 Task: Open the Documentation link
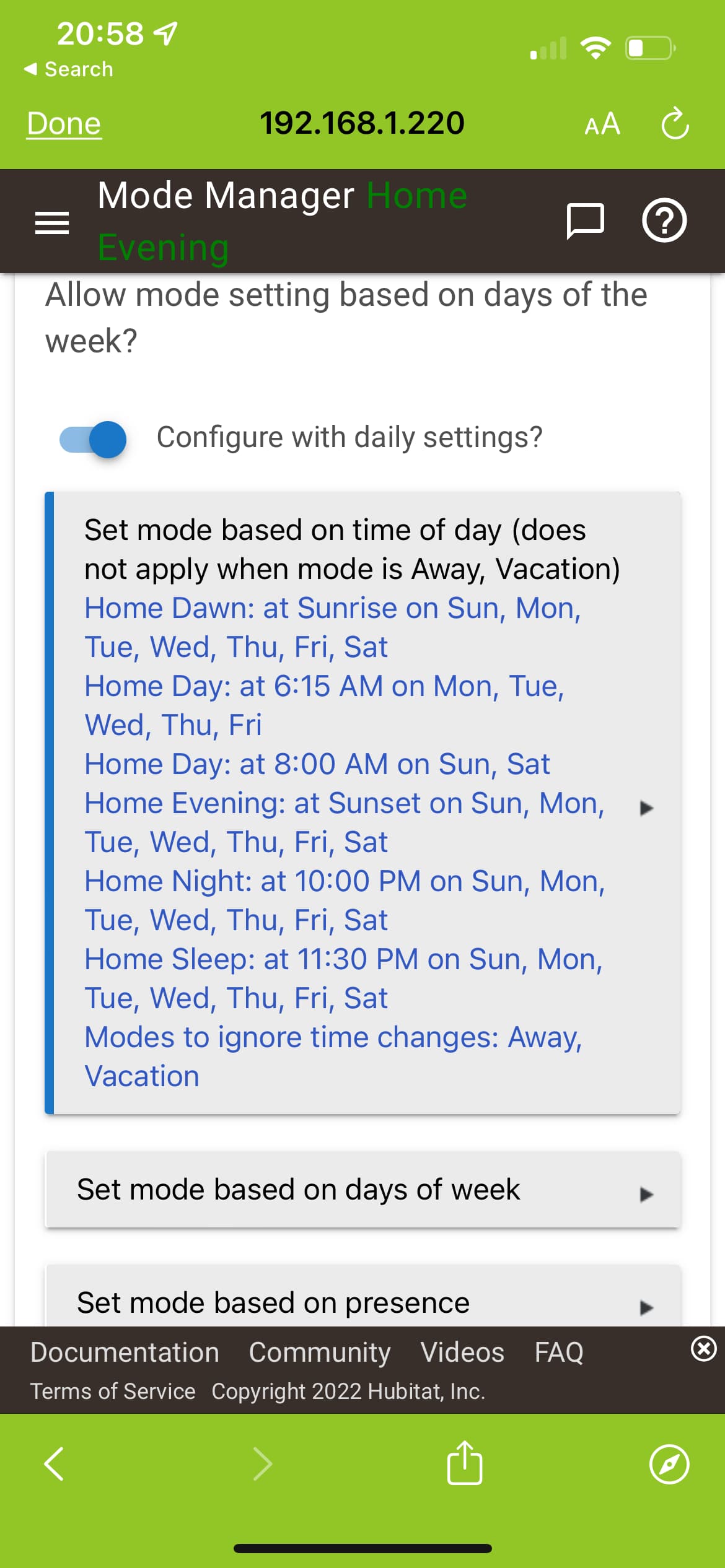125,1352
